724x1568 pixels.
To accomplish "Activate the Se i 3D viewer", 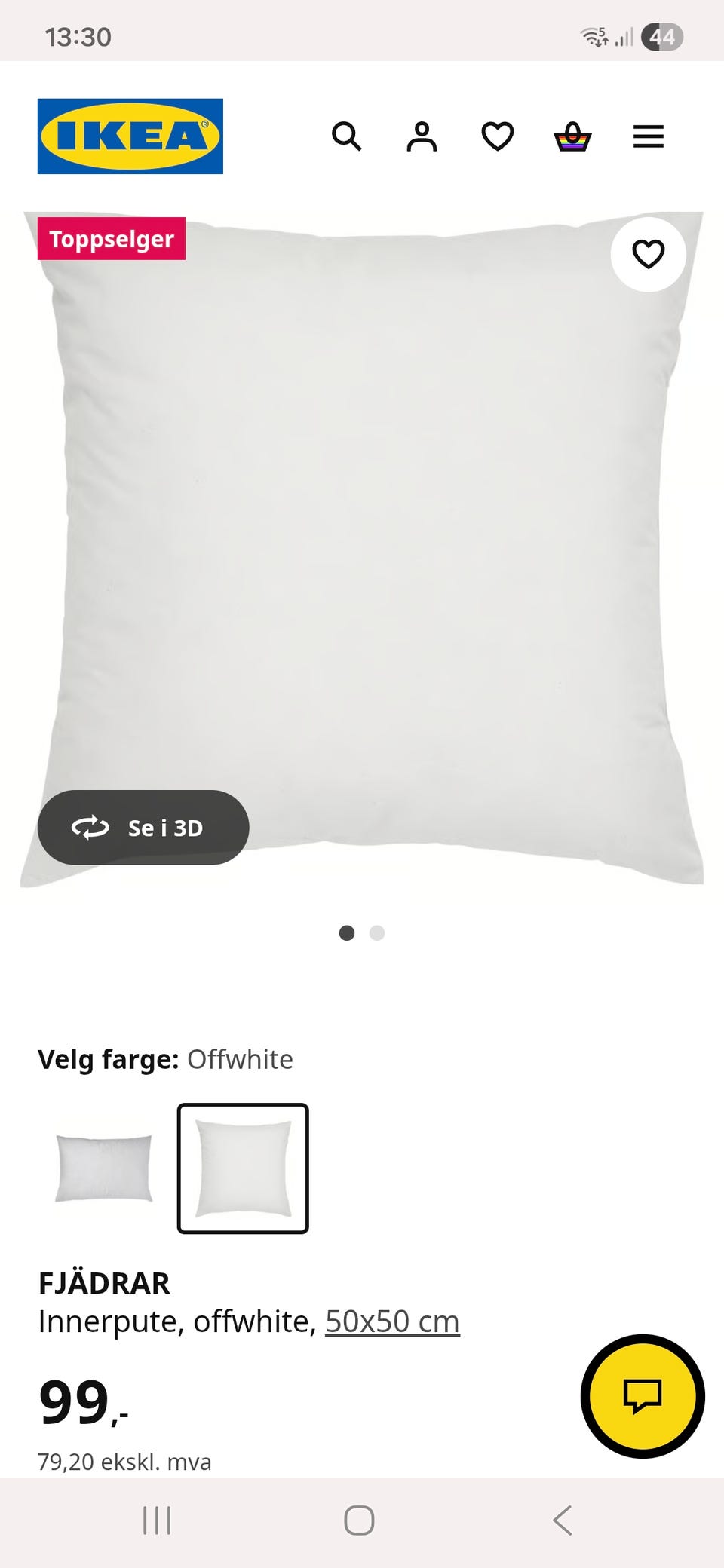I will coord(143,828).
